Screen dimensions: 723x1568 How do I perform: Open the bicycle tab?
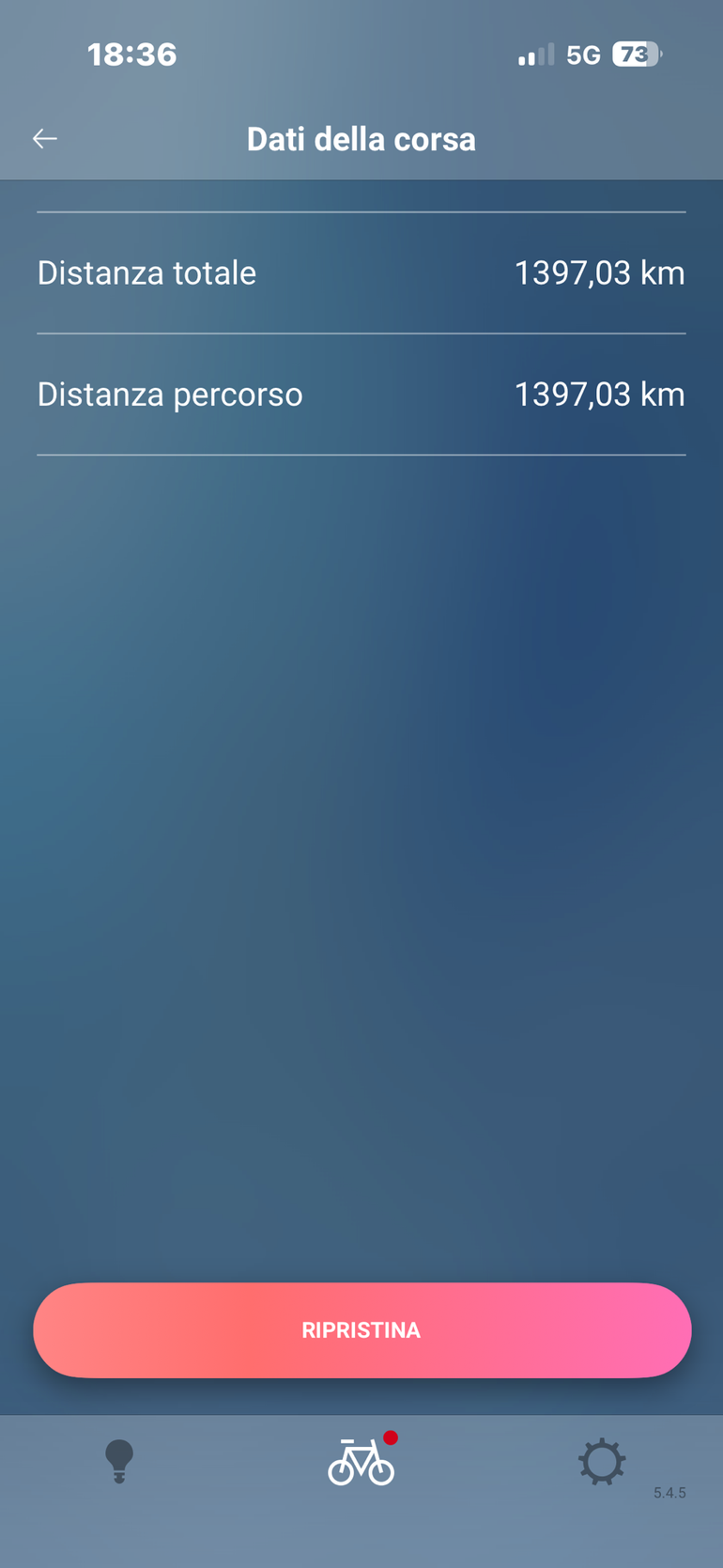click(361, 1461)
